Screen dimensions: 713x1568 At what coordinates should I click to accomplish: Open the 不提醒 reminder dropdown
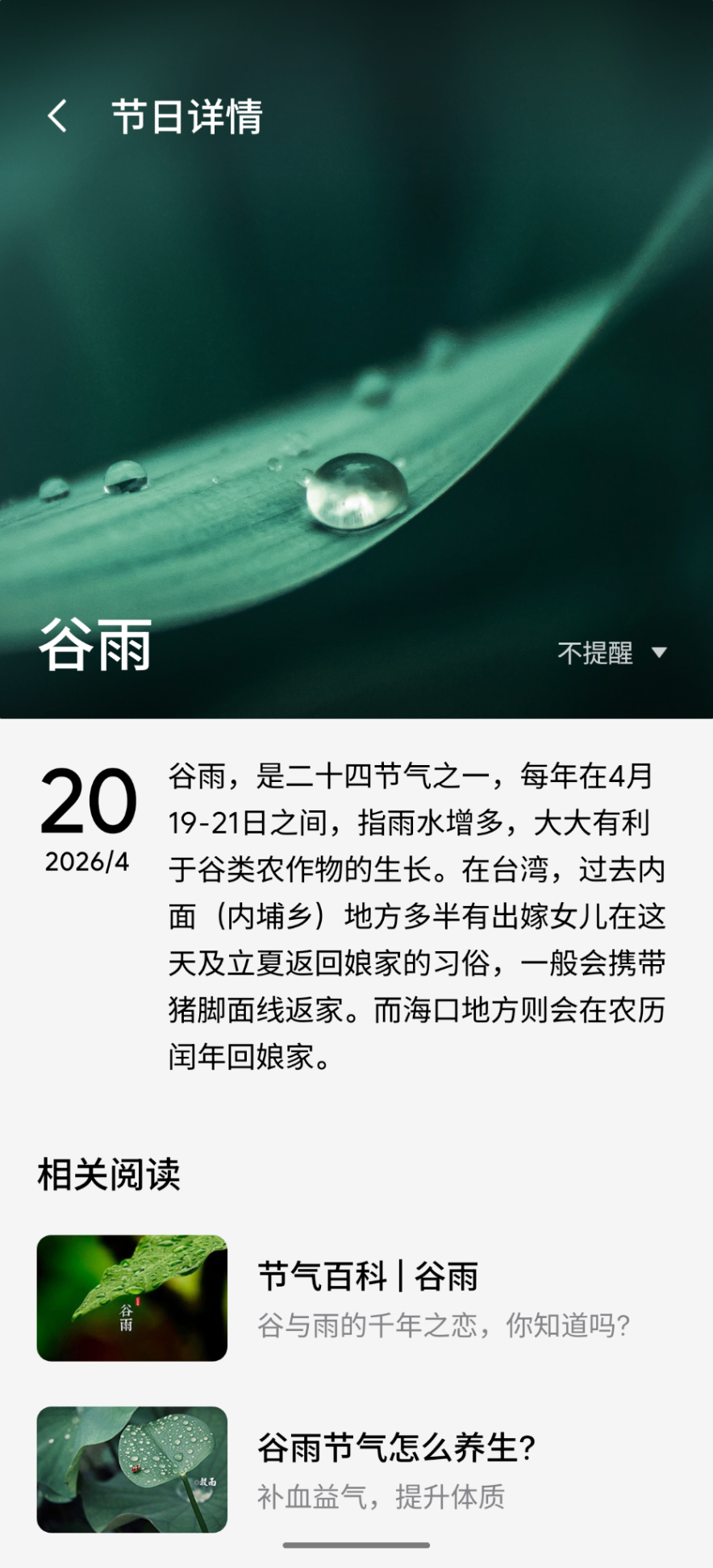611,652
